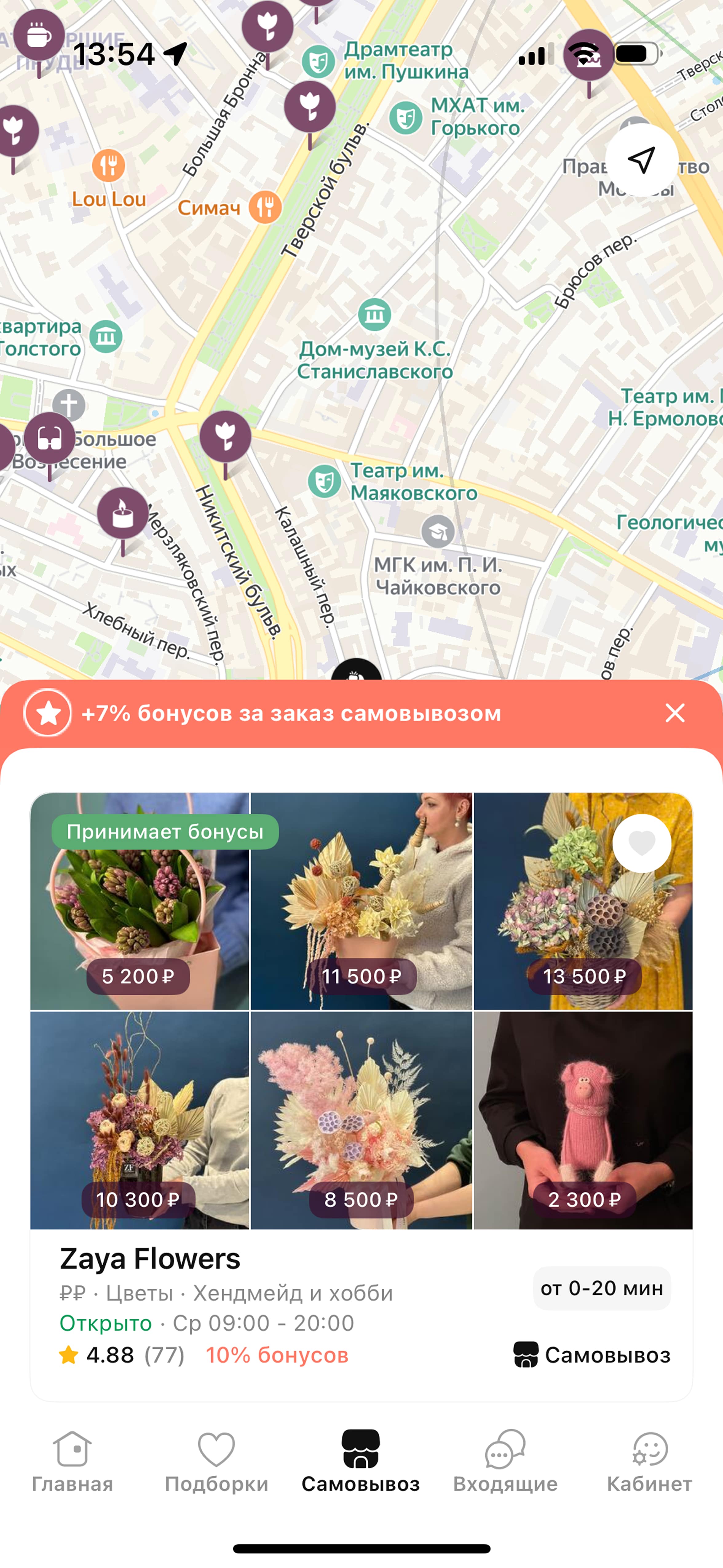This screenshot has height=1568, width=723.
Task: Switch to the Подборки tab
Action: point(217,1462)
